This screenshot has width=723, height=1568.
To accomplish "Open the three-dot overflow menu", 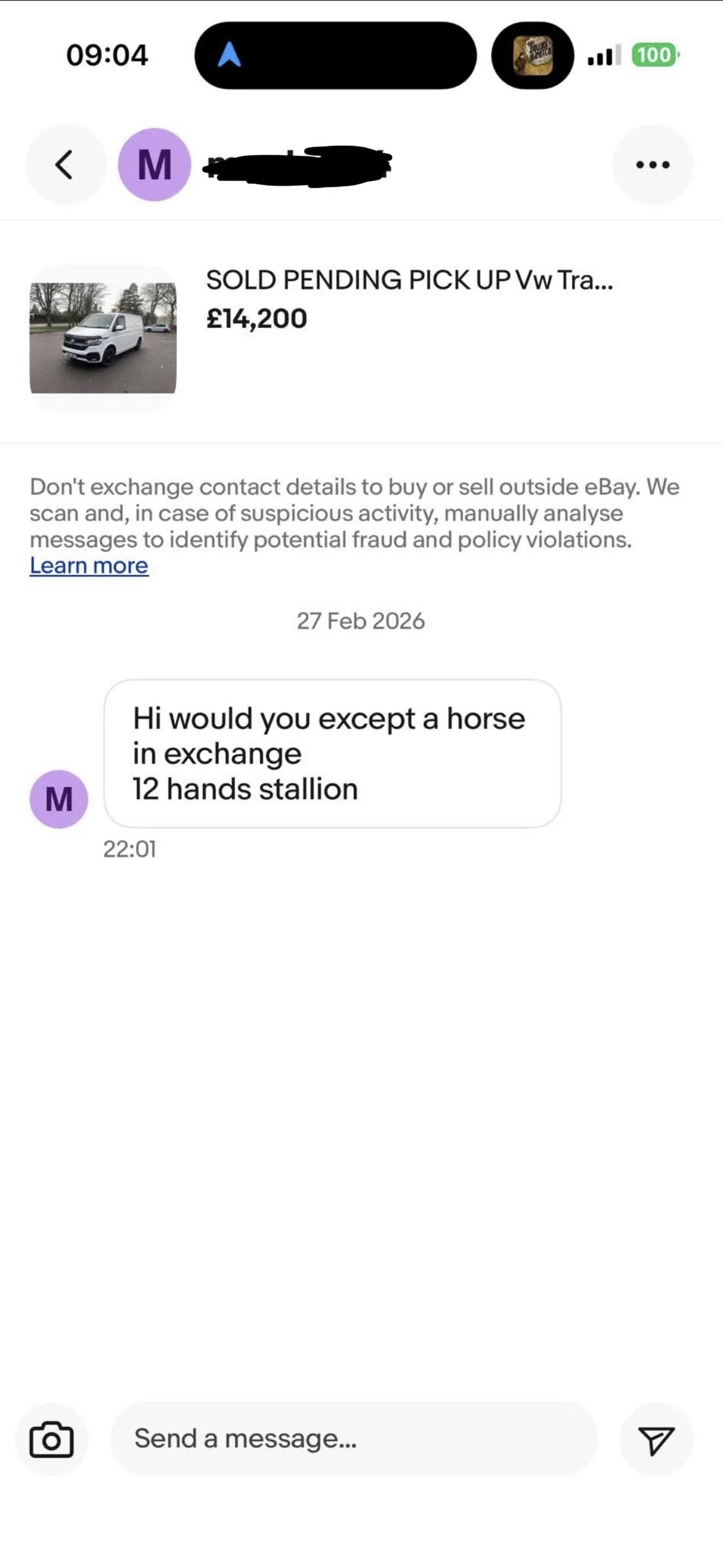I will click(x=652, y=164).
